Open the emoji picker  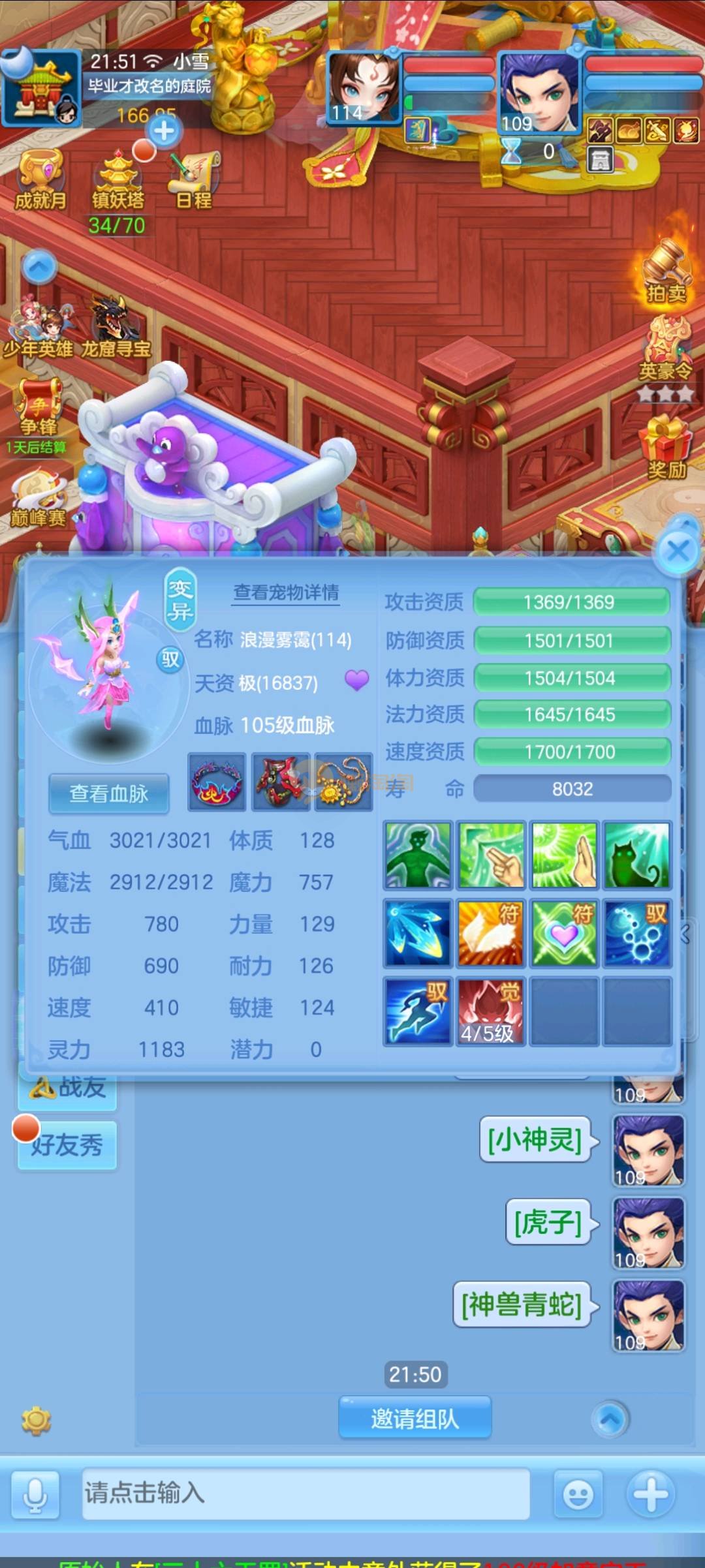578,1494
